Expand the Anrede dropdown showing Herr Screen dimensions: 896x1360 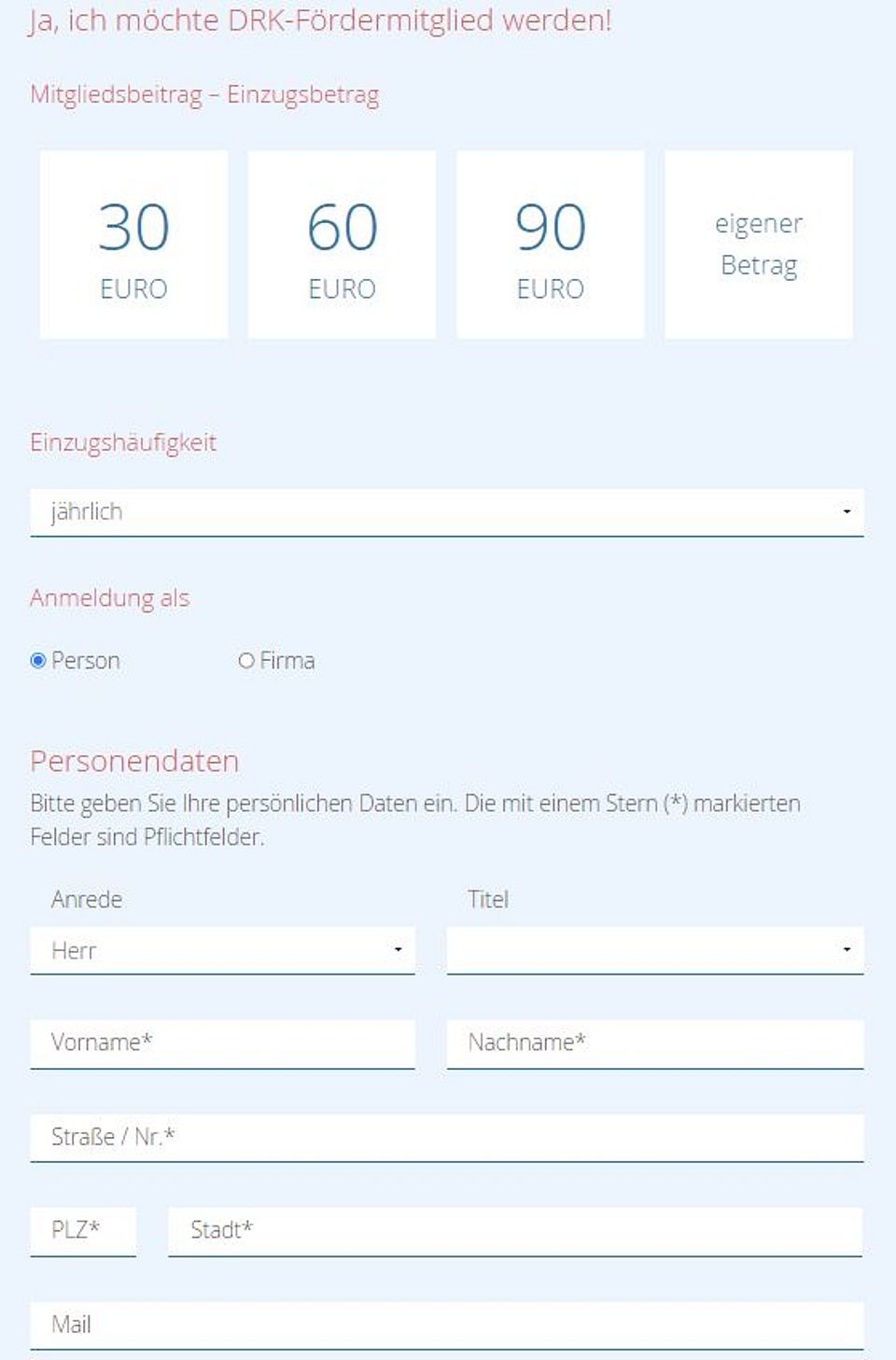tap(222, 950)
